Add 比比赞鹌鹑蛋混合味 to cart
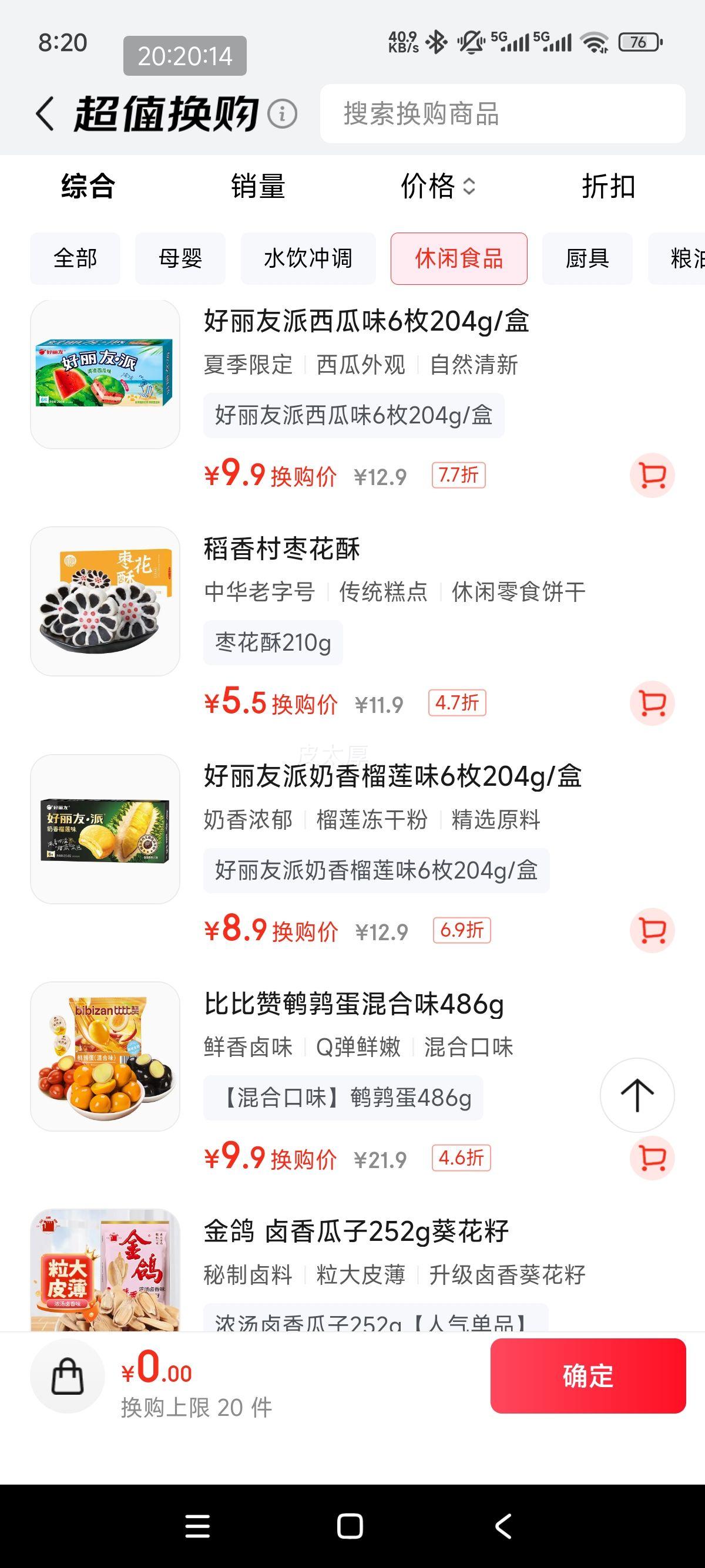Image resolution: width=705 pixels, height=1568 pixels. pyautogui.click(x=652, y=1158)
